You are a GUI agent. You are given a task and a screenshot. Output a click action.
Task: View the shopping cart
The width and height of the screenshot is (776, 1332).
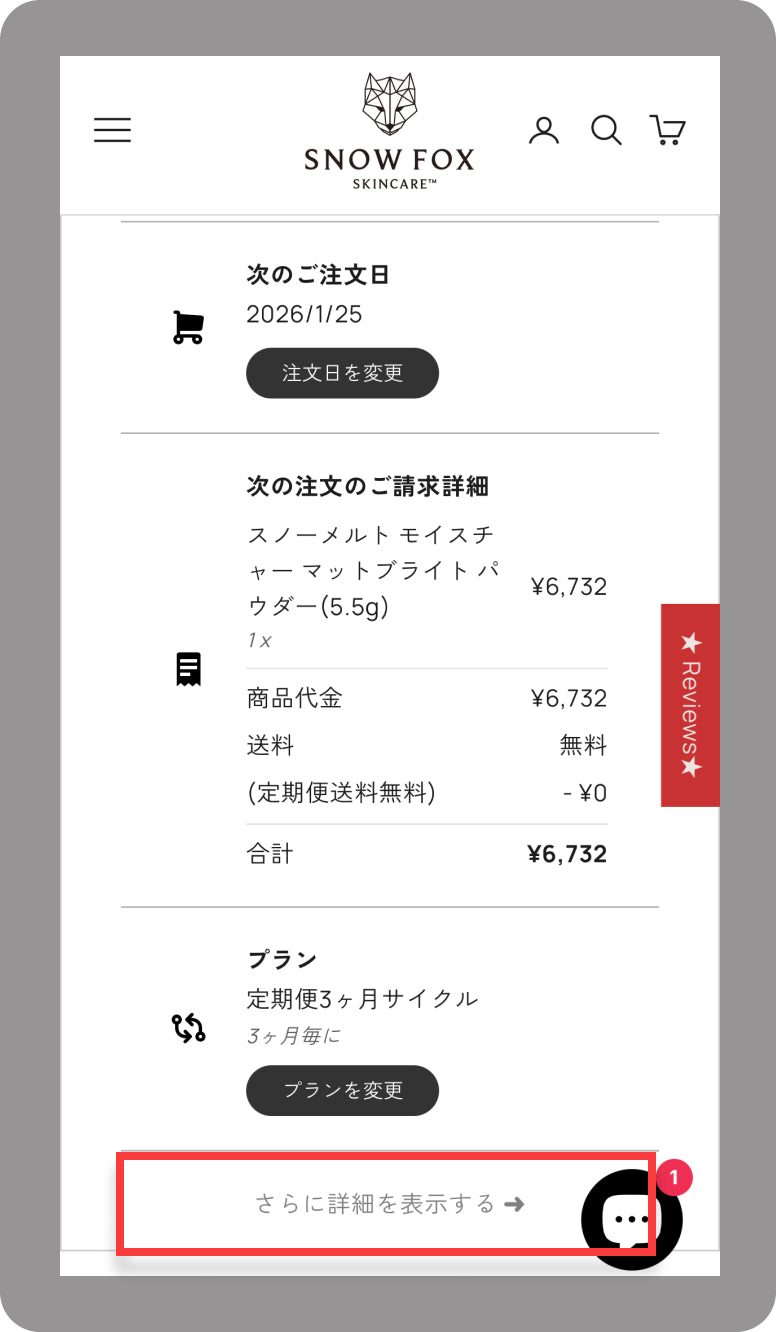pos(667,131)
